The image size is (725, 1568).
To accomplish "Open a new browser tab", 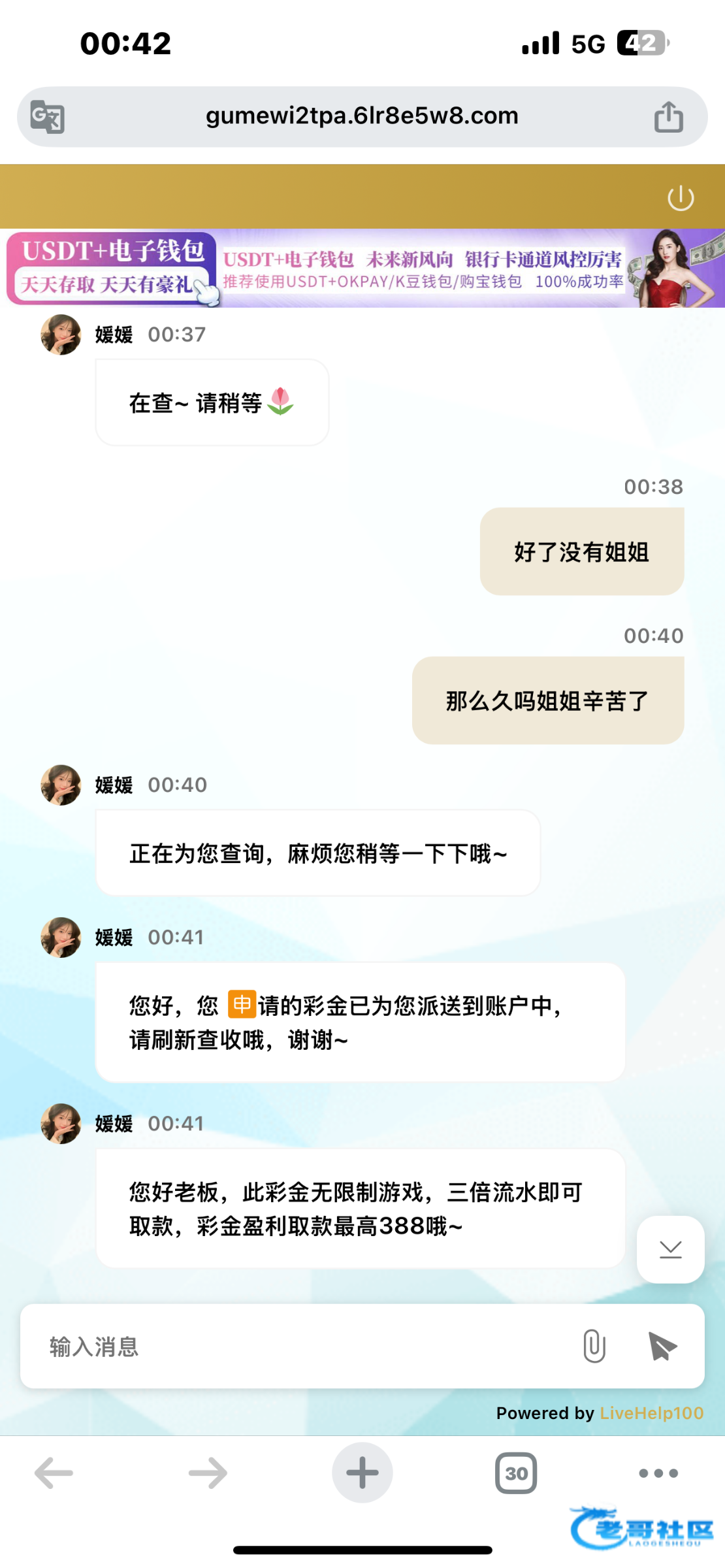I will pos(362,1473).
